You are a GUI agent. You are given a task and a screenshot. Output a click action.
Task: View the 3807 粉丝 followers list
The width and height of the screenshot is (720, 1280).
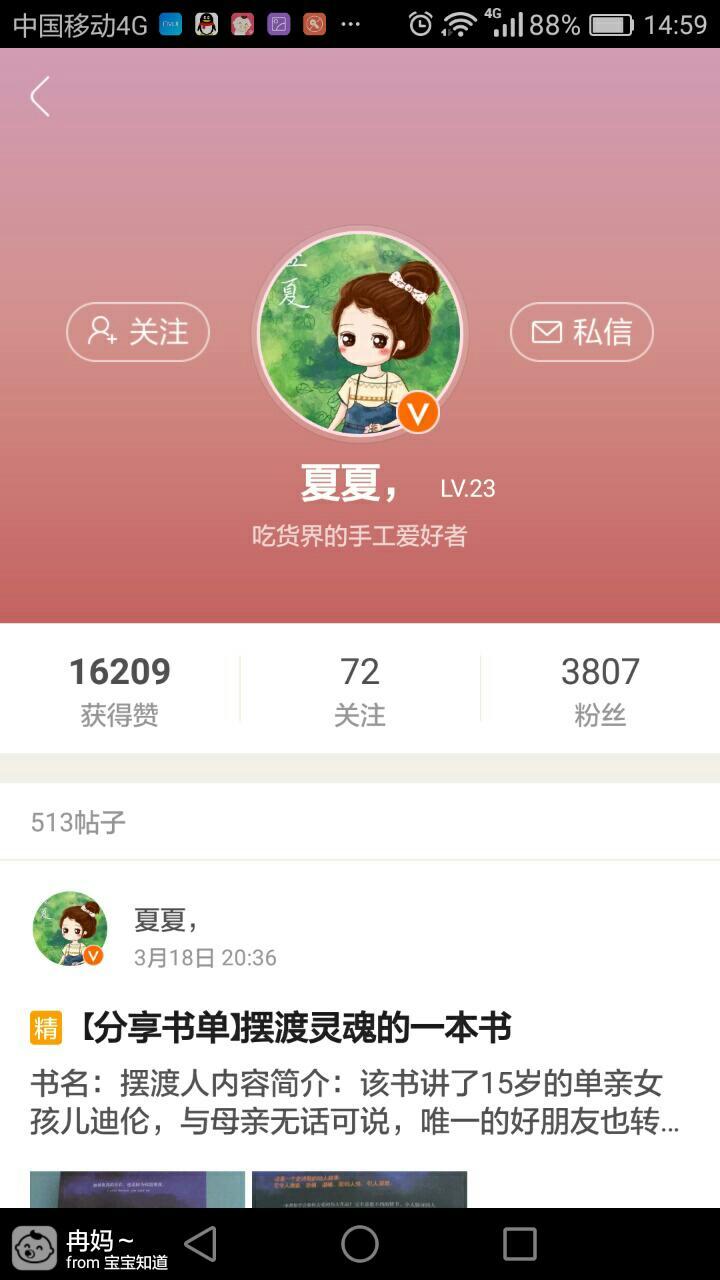pos(600,689)
